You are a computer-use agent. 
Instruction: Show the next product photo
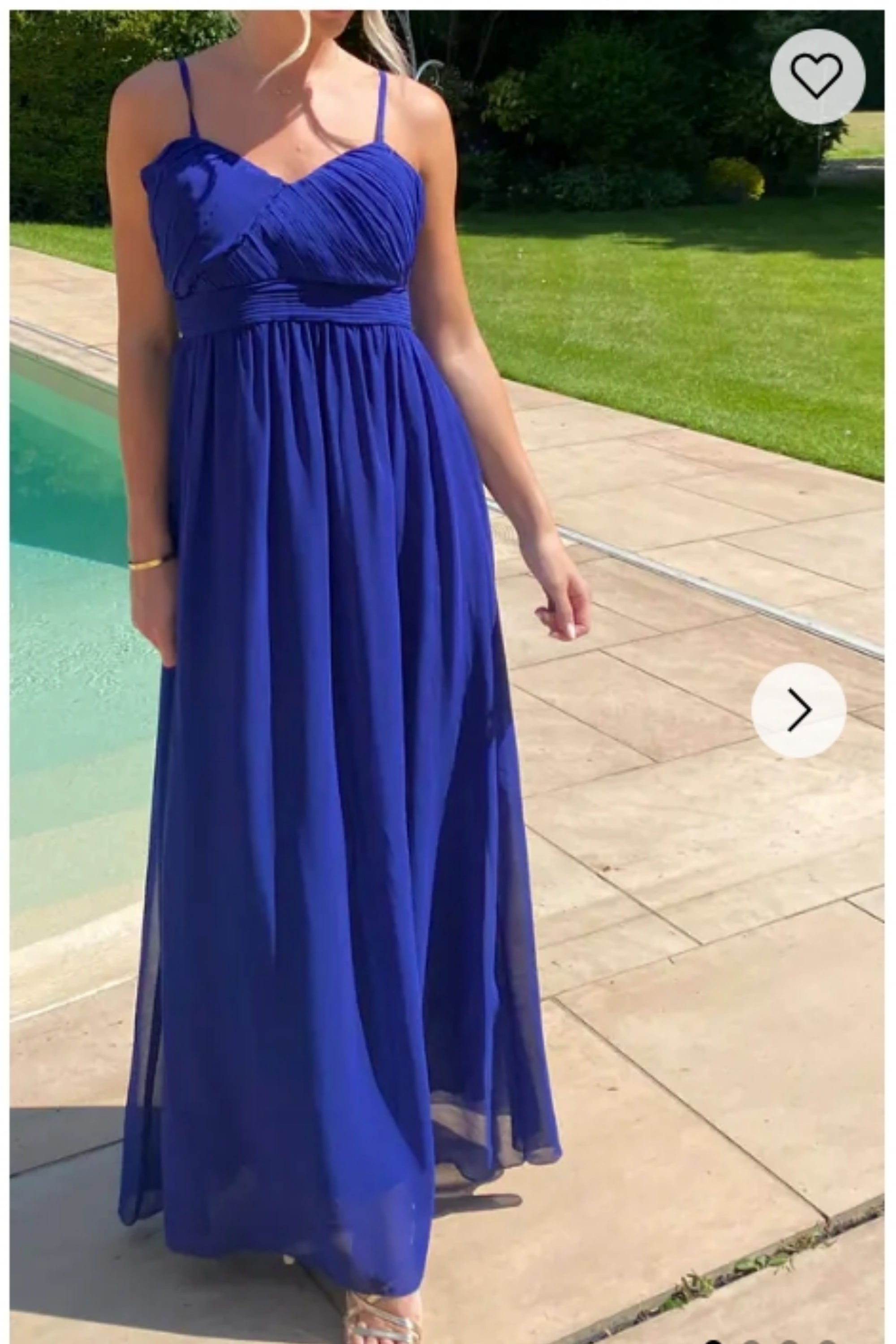(x=798, y=710)
